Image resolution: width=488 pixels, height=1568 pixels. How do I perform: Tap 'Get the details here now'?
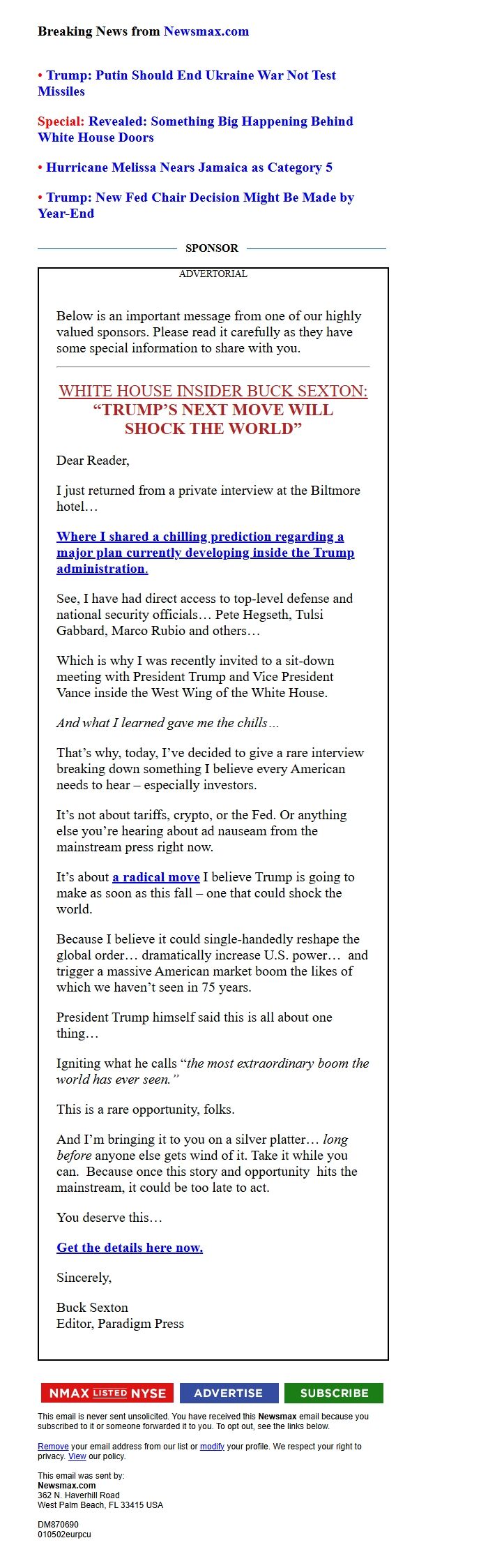(x=130, y=1248)
